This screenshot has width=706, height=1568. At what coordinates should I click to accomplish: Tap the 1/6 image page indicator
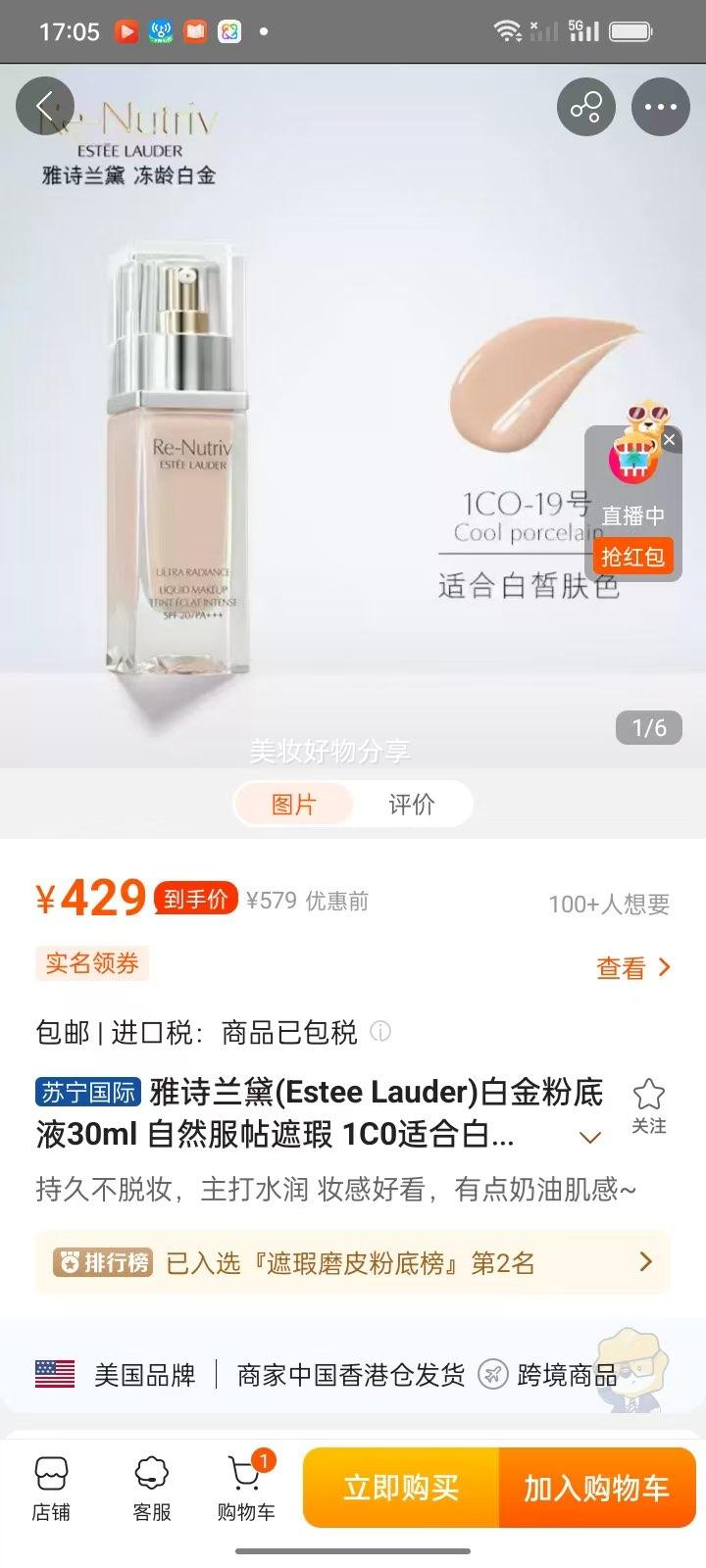646,729
